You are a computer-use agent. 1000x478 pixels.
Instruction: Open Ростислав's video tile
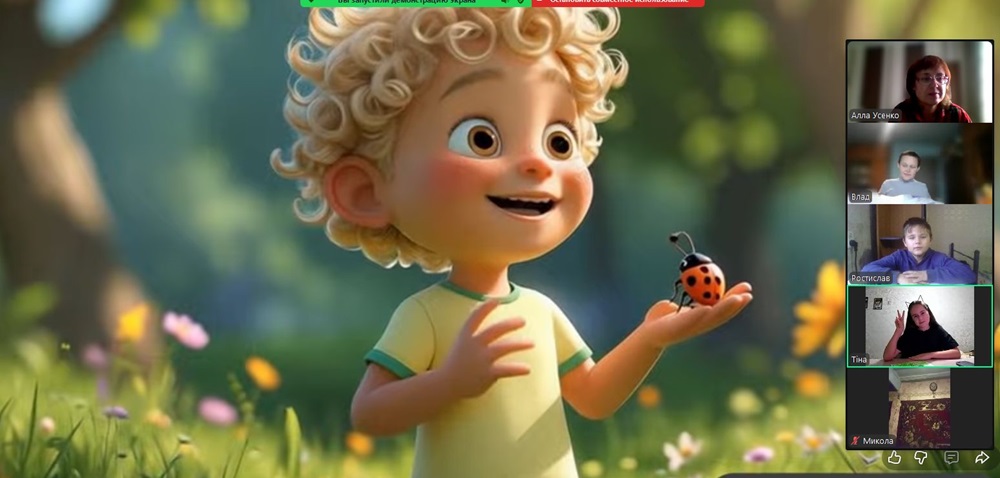(919, 245)
